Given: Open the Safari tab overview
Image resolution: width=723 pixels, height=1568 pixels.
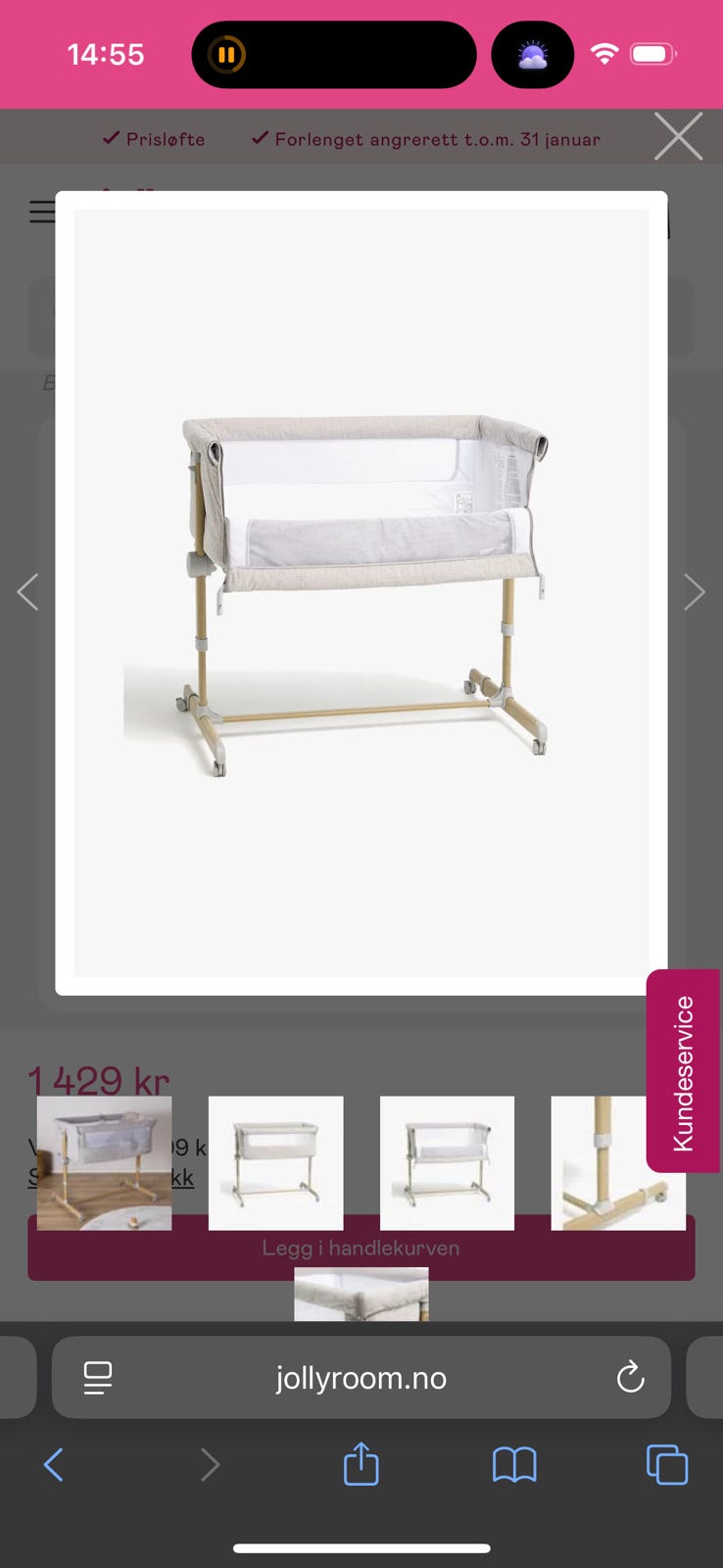Looking at the screenshot, I should click(667, 1465).
